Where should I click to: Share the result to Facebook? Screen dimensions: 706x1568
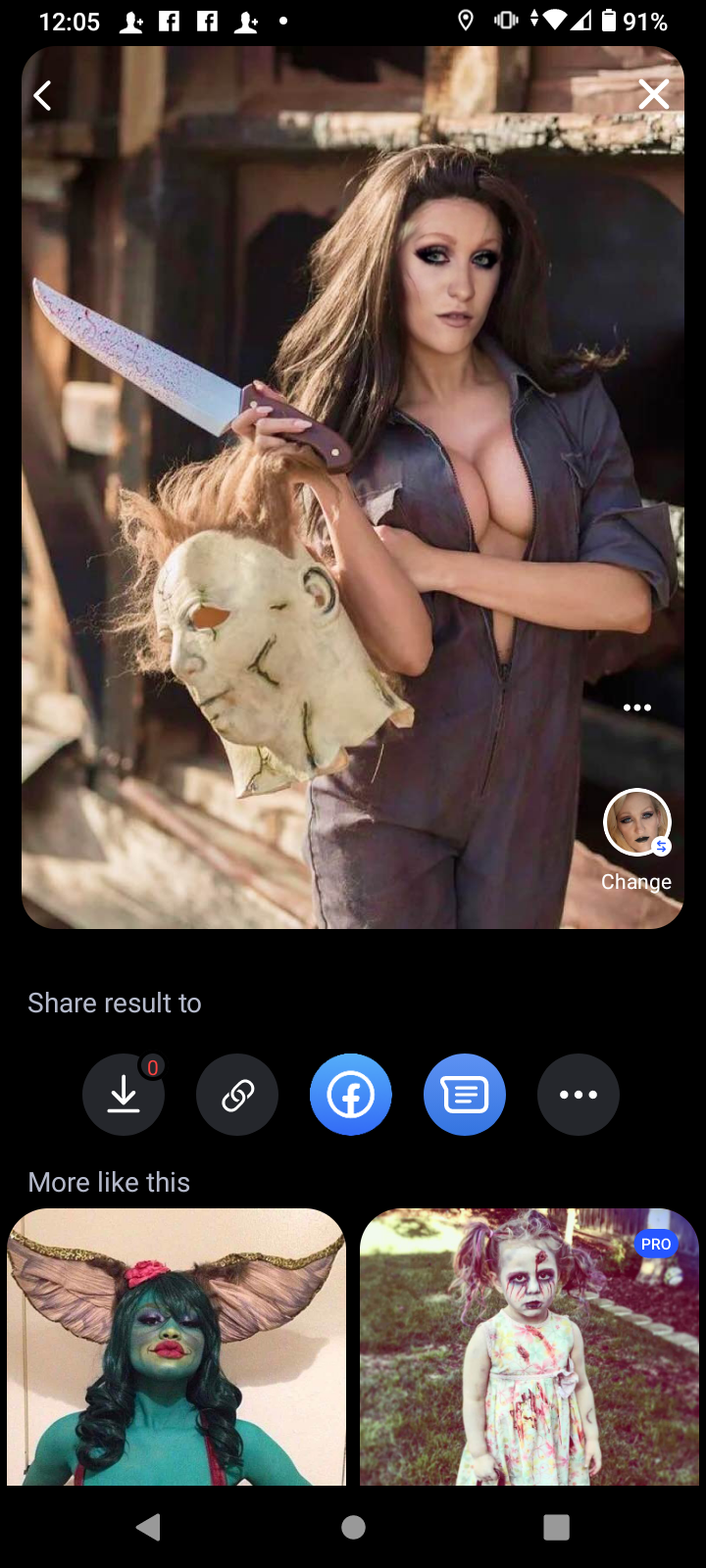pyautogui.click(x=351, y=1095)
